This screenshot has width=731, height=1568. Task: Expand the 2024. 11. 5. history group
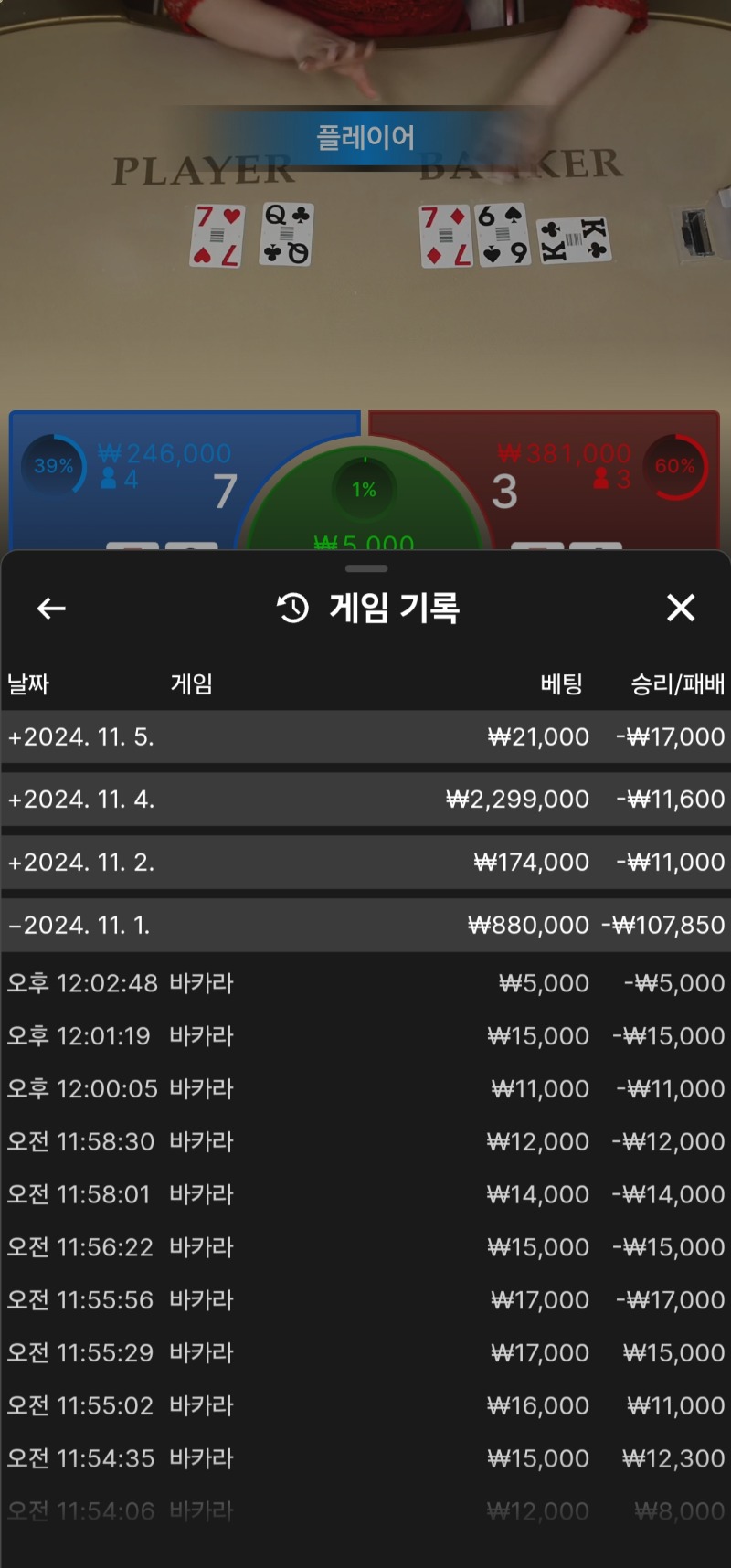(365, 736)
